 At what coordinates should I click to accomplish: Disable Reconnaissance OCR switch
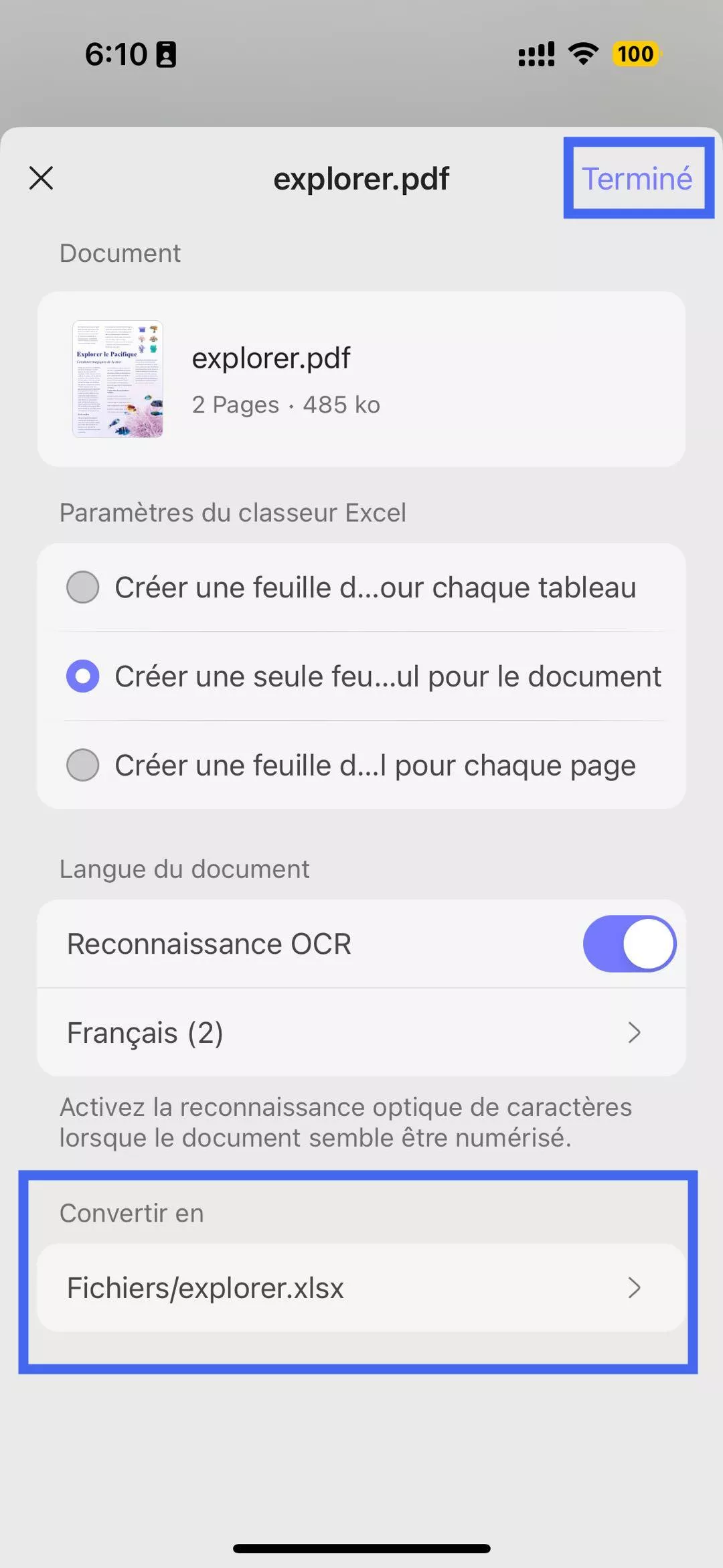(x=629, y=944)
